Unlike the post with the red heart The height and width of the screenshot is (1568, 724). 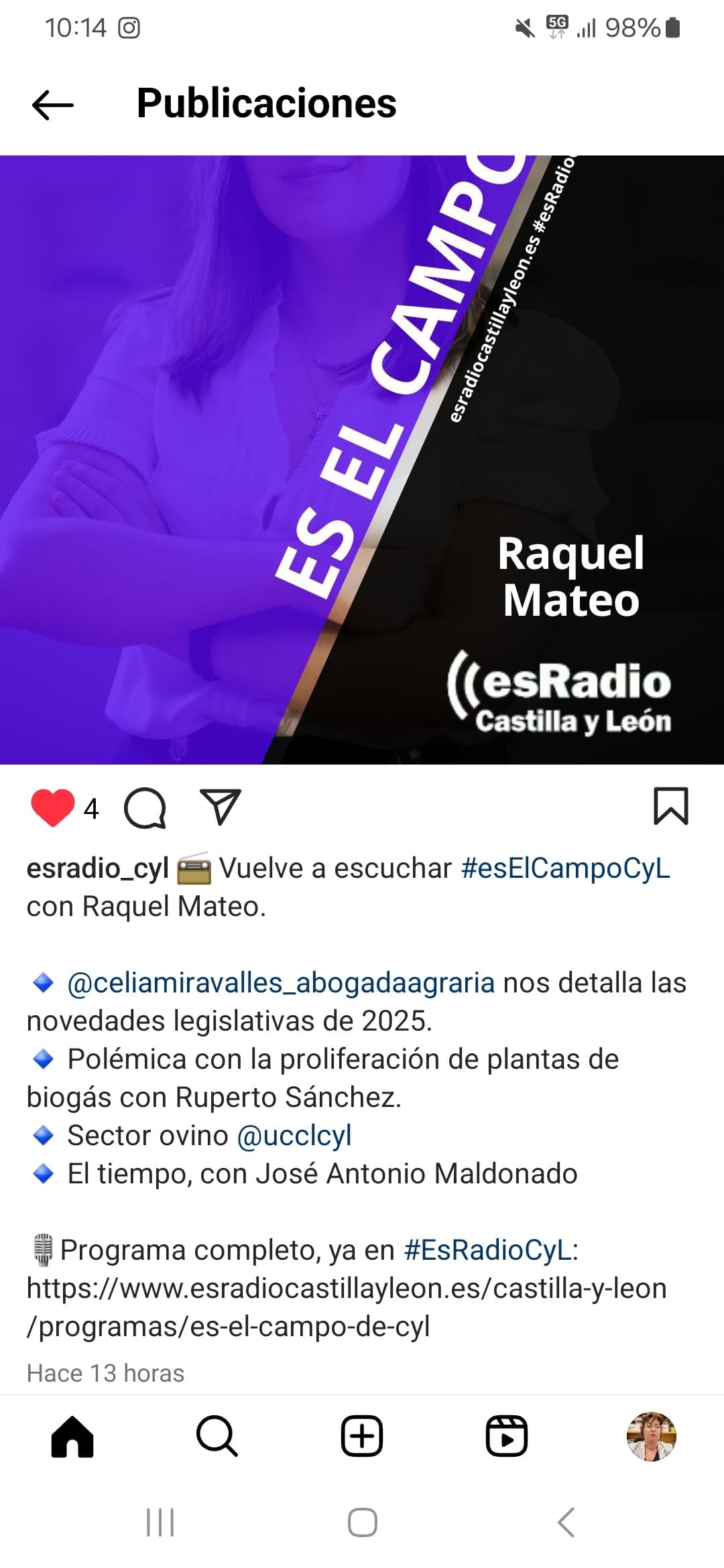coord(52,807)
